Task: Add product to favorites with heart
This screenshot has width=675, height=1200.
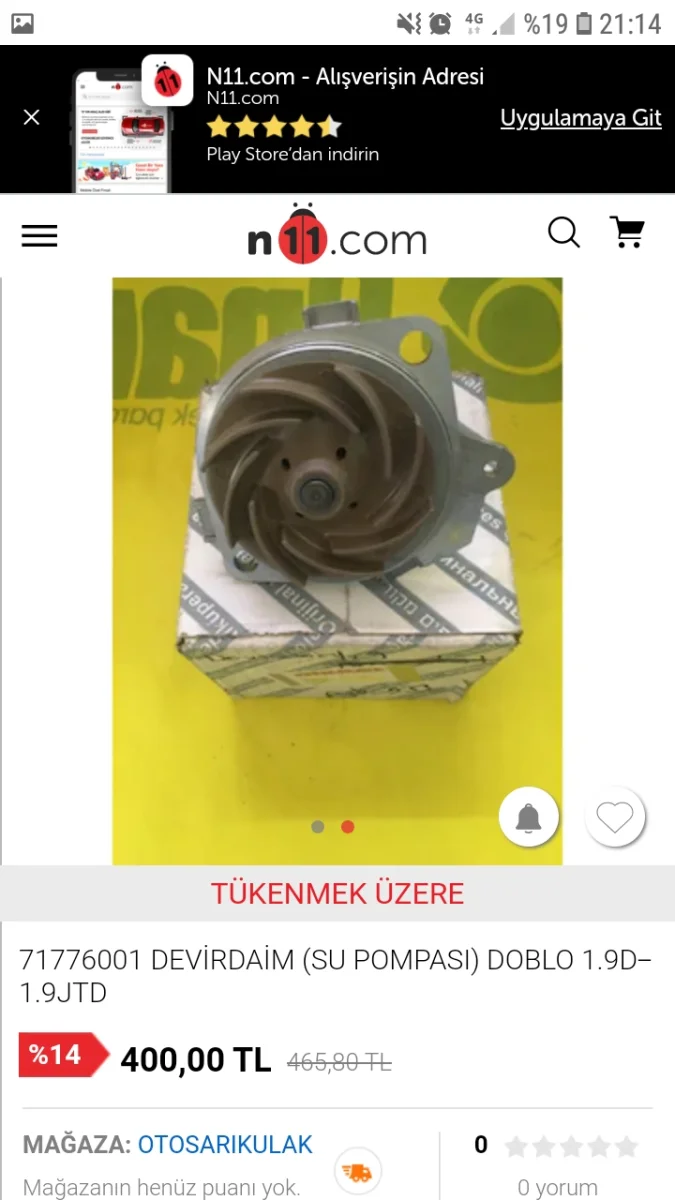Action: tap(614, 818)
